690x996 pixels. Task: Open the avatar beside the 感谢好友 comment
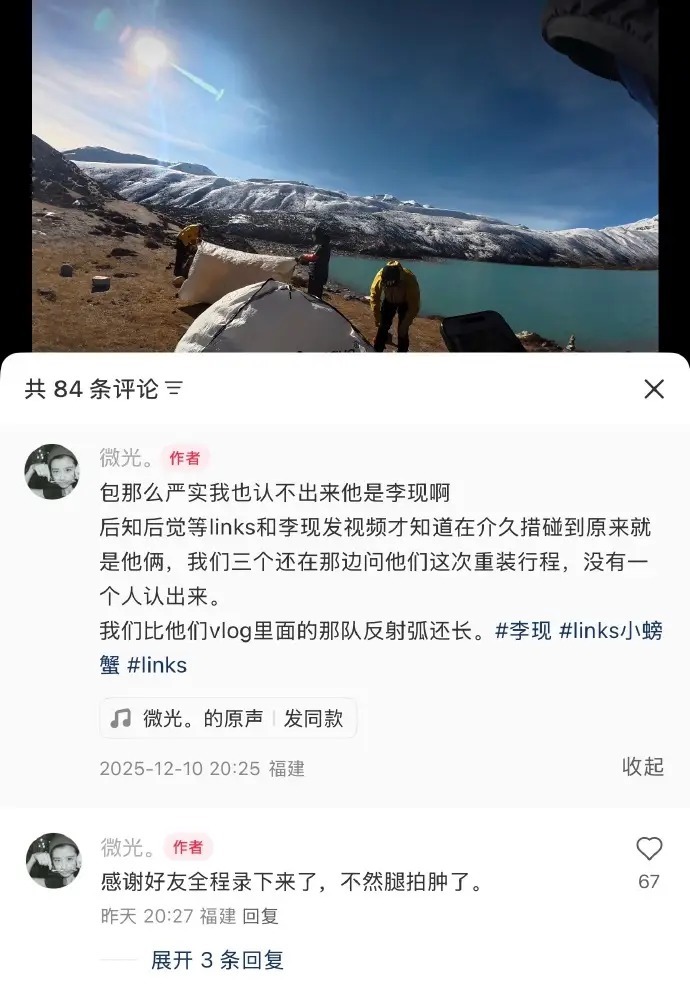[x=52, y=860]
